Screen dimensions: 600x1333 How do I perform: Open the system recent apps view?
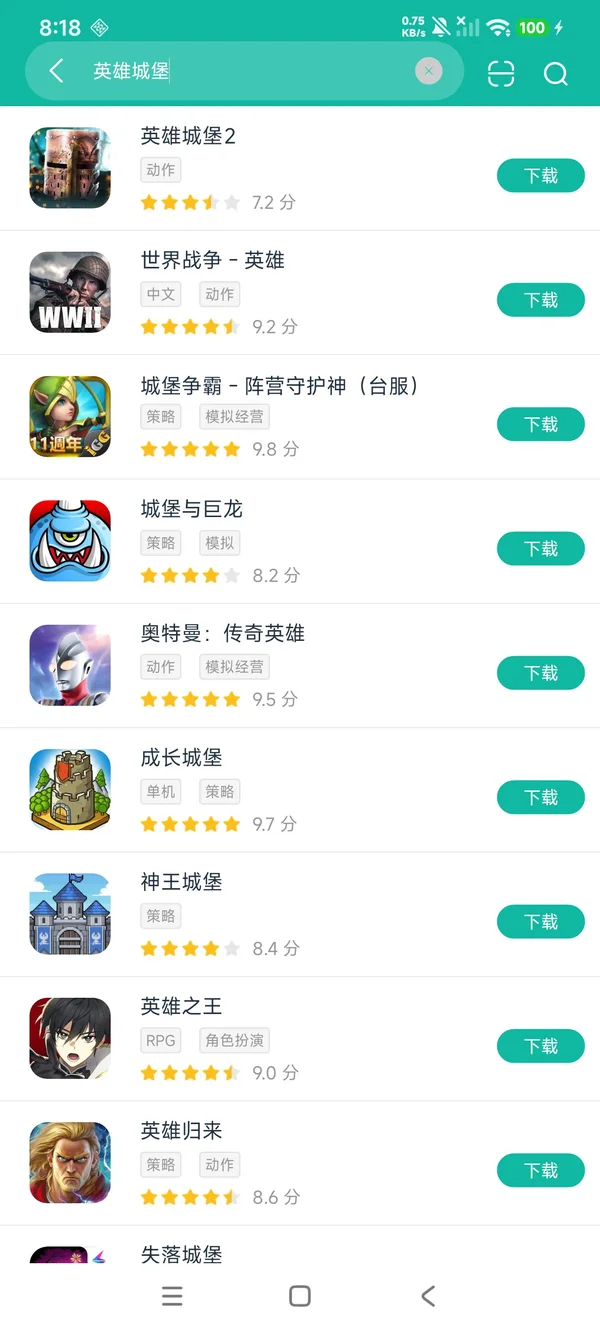(172, 1296)
